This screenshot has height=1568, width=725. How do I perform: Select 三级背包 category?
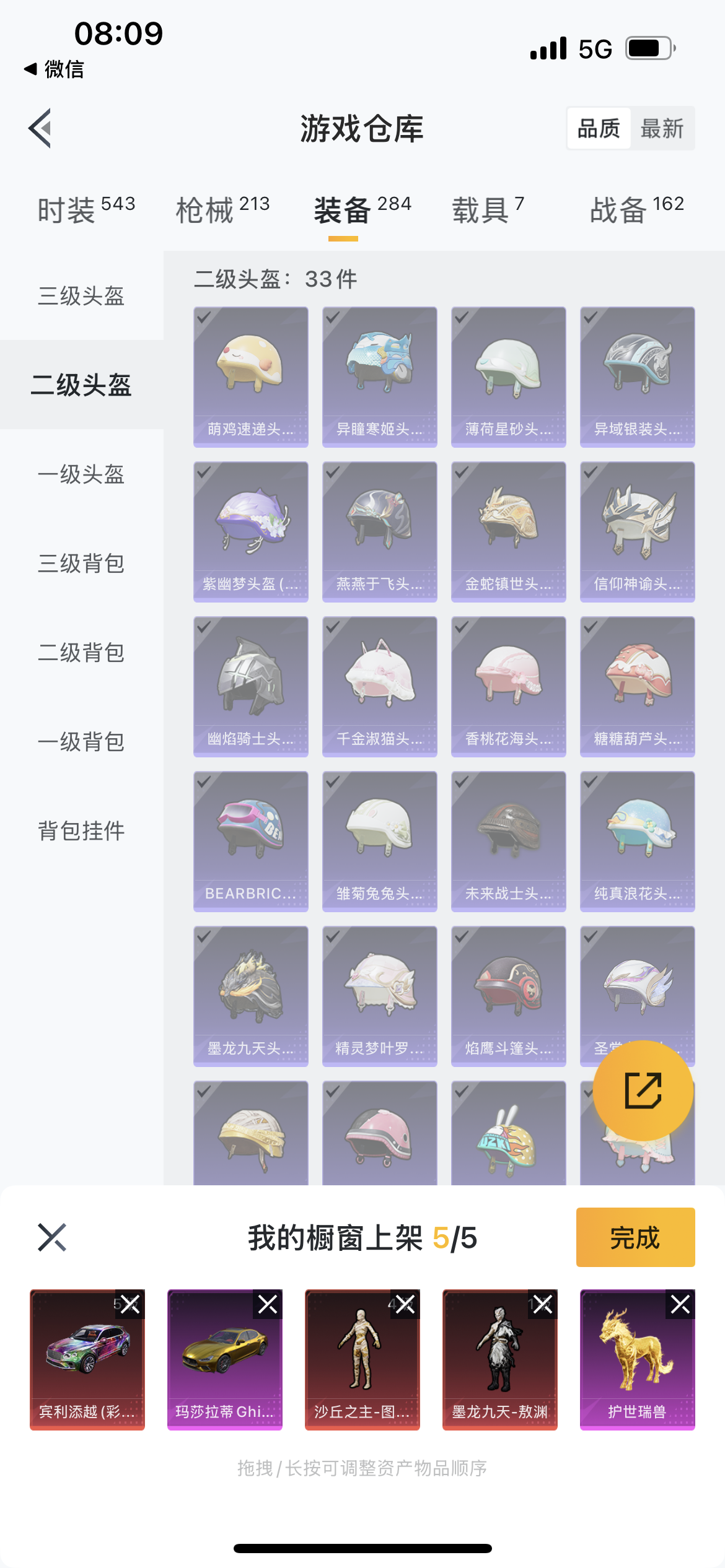(x=81, y=564)
